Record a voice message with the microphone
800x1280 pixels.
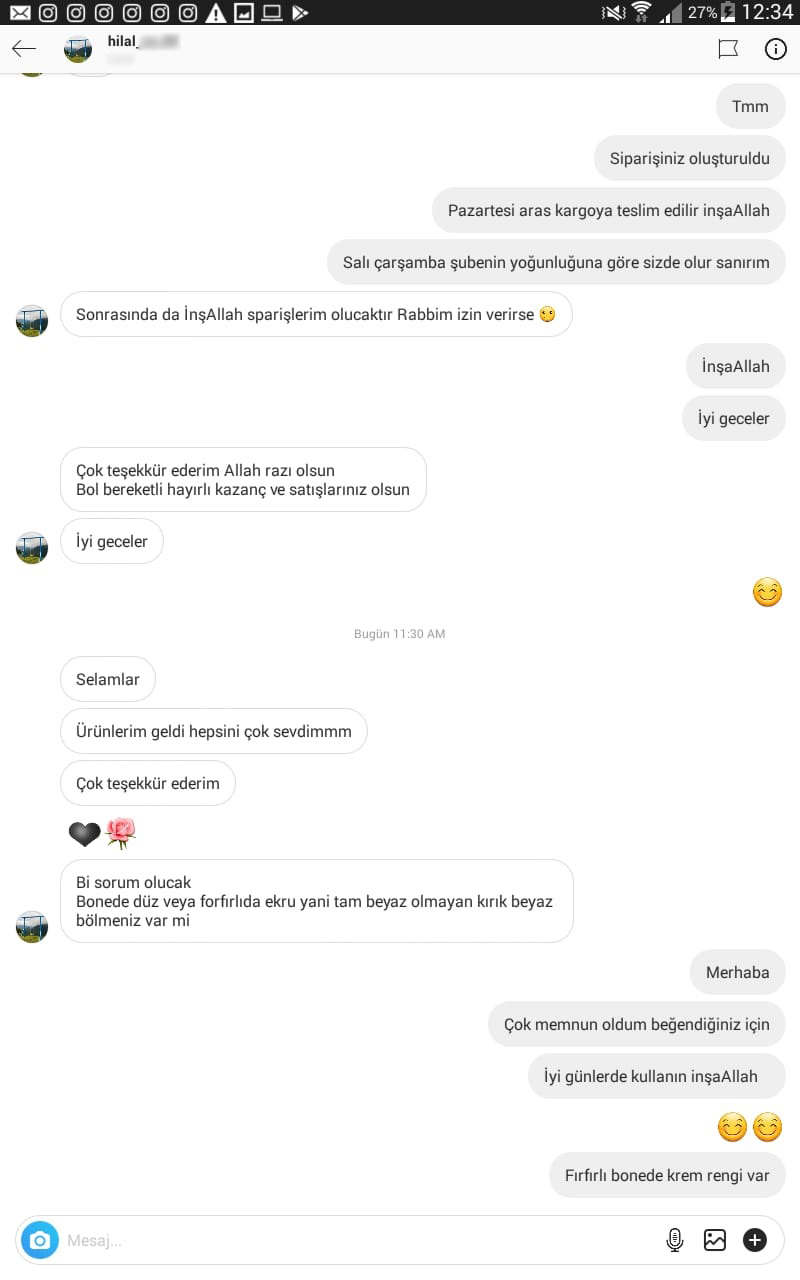[675, 1241]
